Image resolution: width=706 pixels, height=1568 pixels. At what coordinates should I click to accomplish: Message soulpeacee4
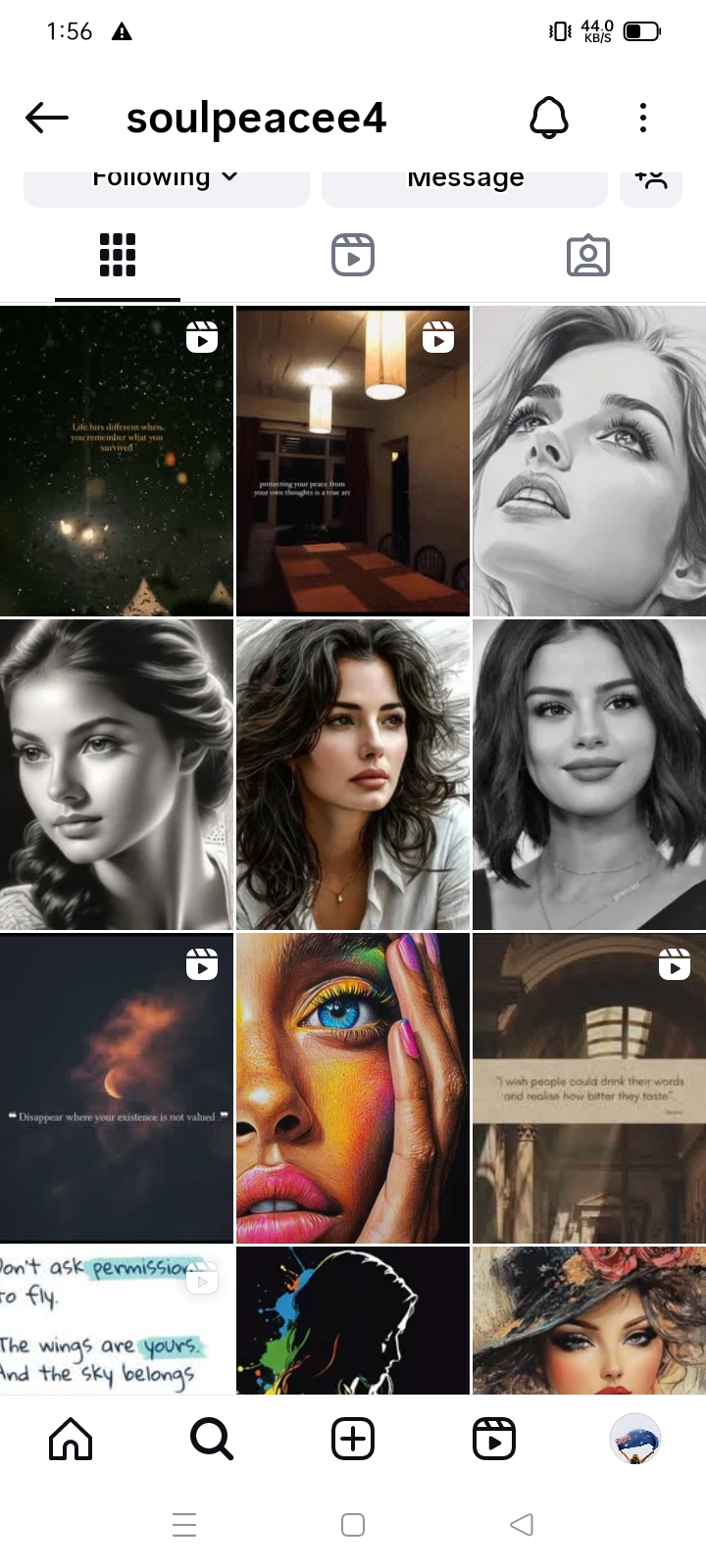click(465, 183)
